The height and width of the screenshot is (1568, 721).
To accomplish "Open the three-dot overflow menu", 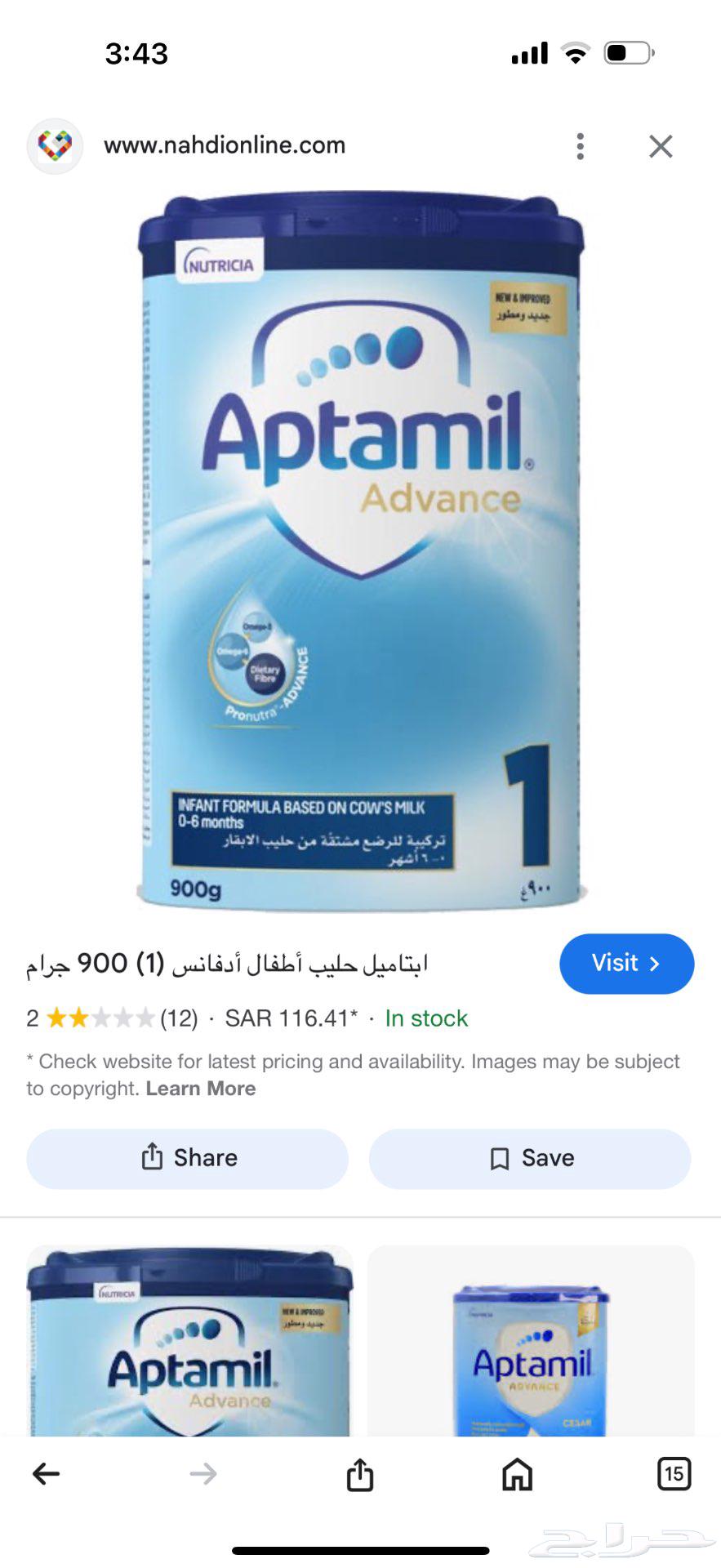I will (x=580, y=146).
